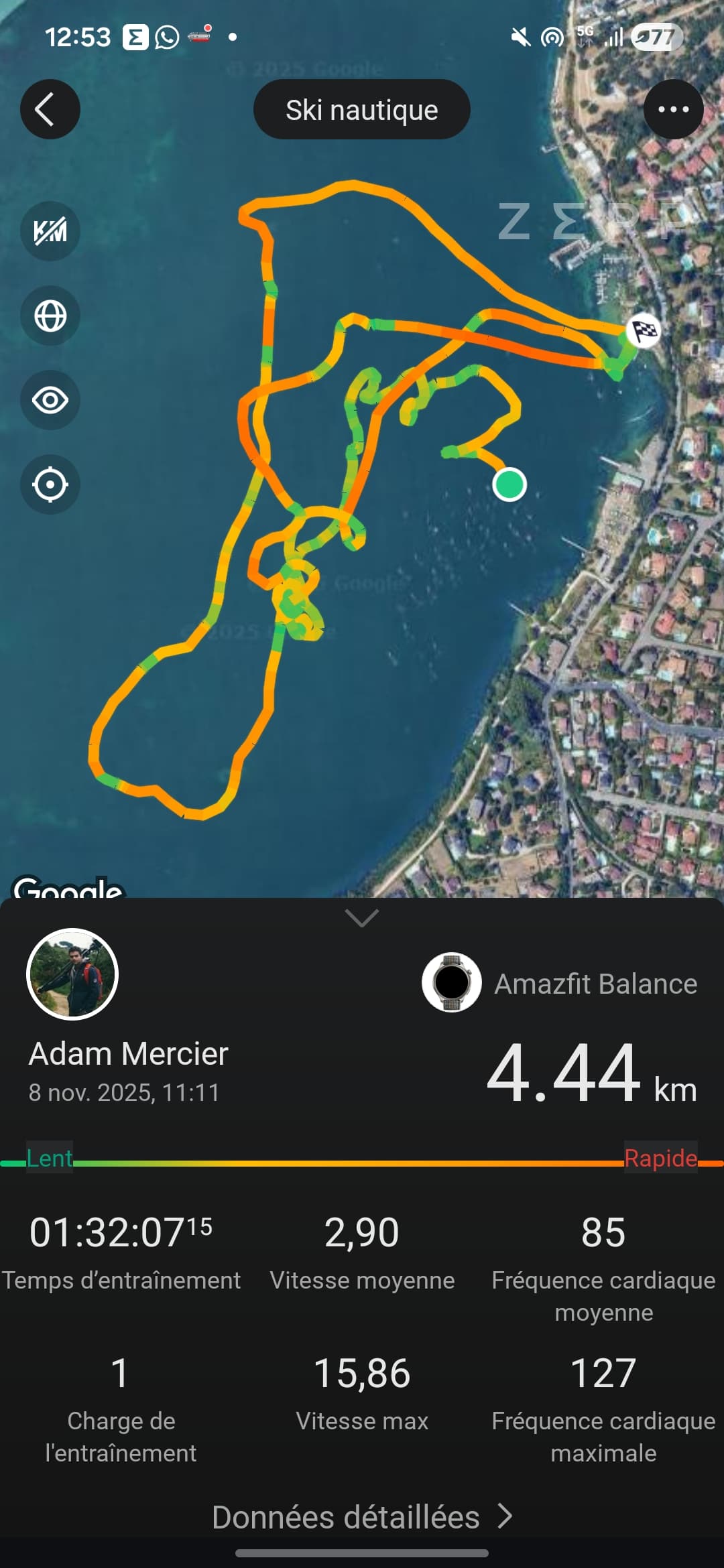The width and height of the screenshot is (724, 1568).
Task: Open the three-dot overflow menu
Action: pos(673,109)
